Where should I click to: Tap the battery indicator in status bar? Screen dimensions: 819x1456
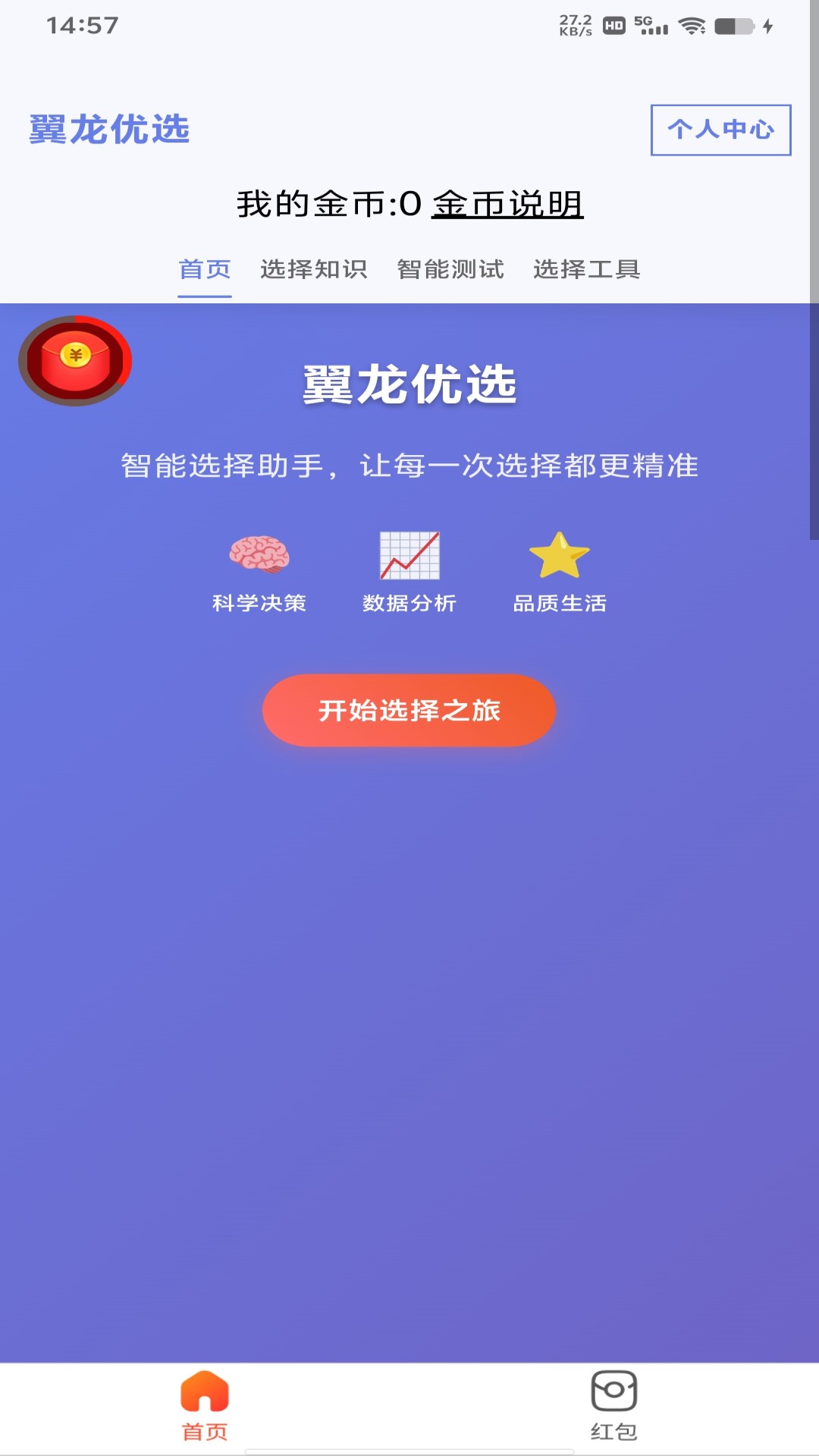733,25
